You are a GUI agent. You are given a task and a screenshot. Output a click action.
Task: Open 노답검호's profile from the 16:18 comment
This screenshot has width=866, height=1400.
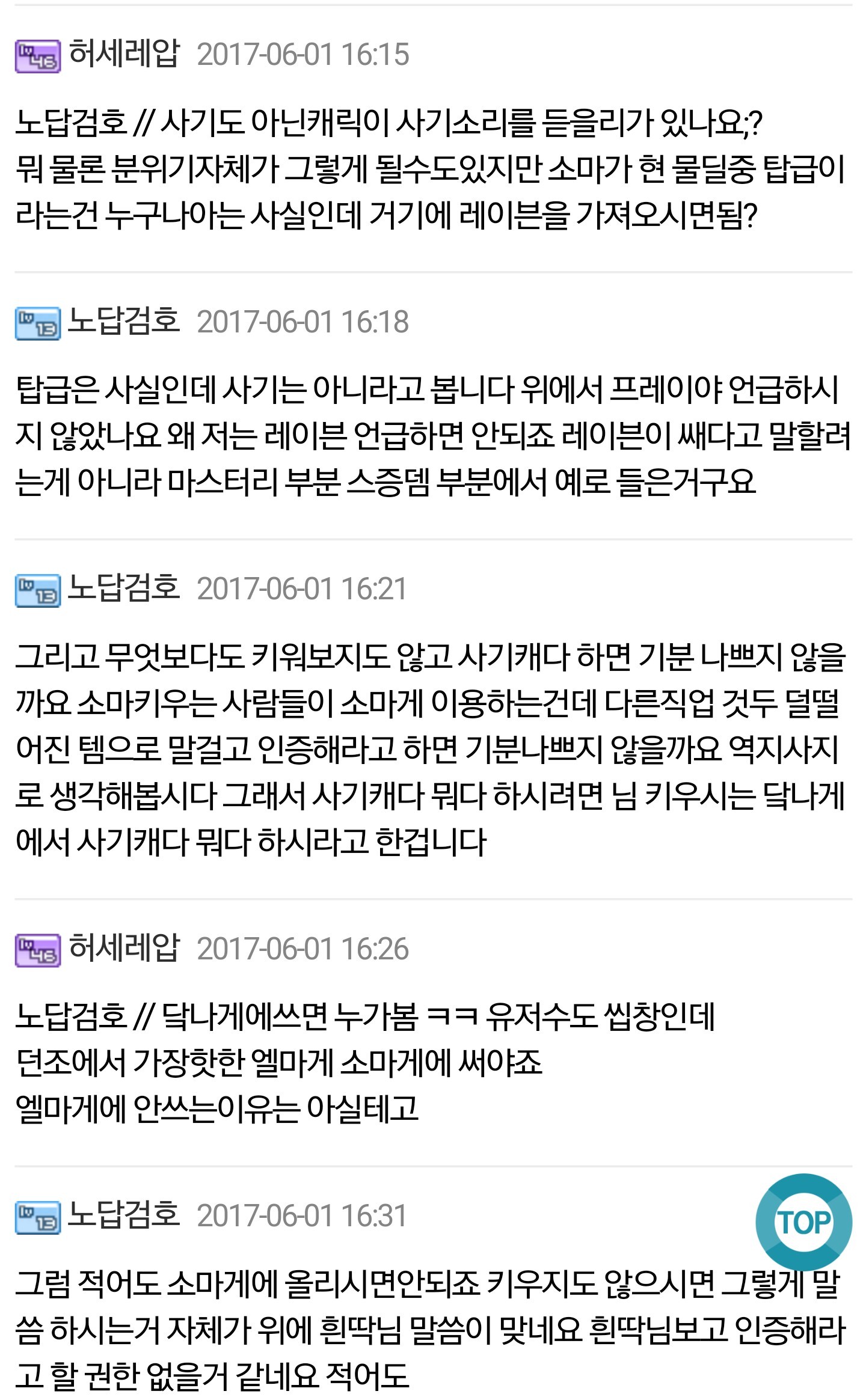click(x=123, y=321)
